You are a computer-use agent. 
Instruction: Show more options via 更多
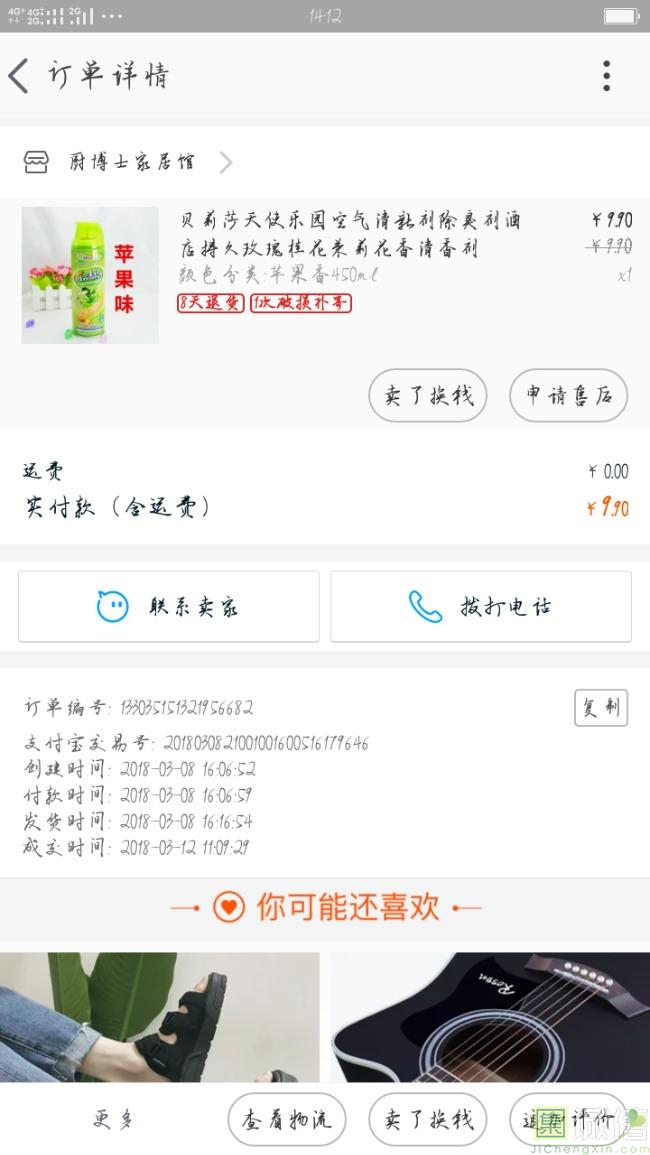[113, 1120]
